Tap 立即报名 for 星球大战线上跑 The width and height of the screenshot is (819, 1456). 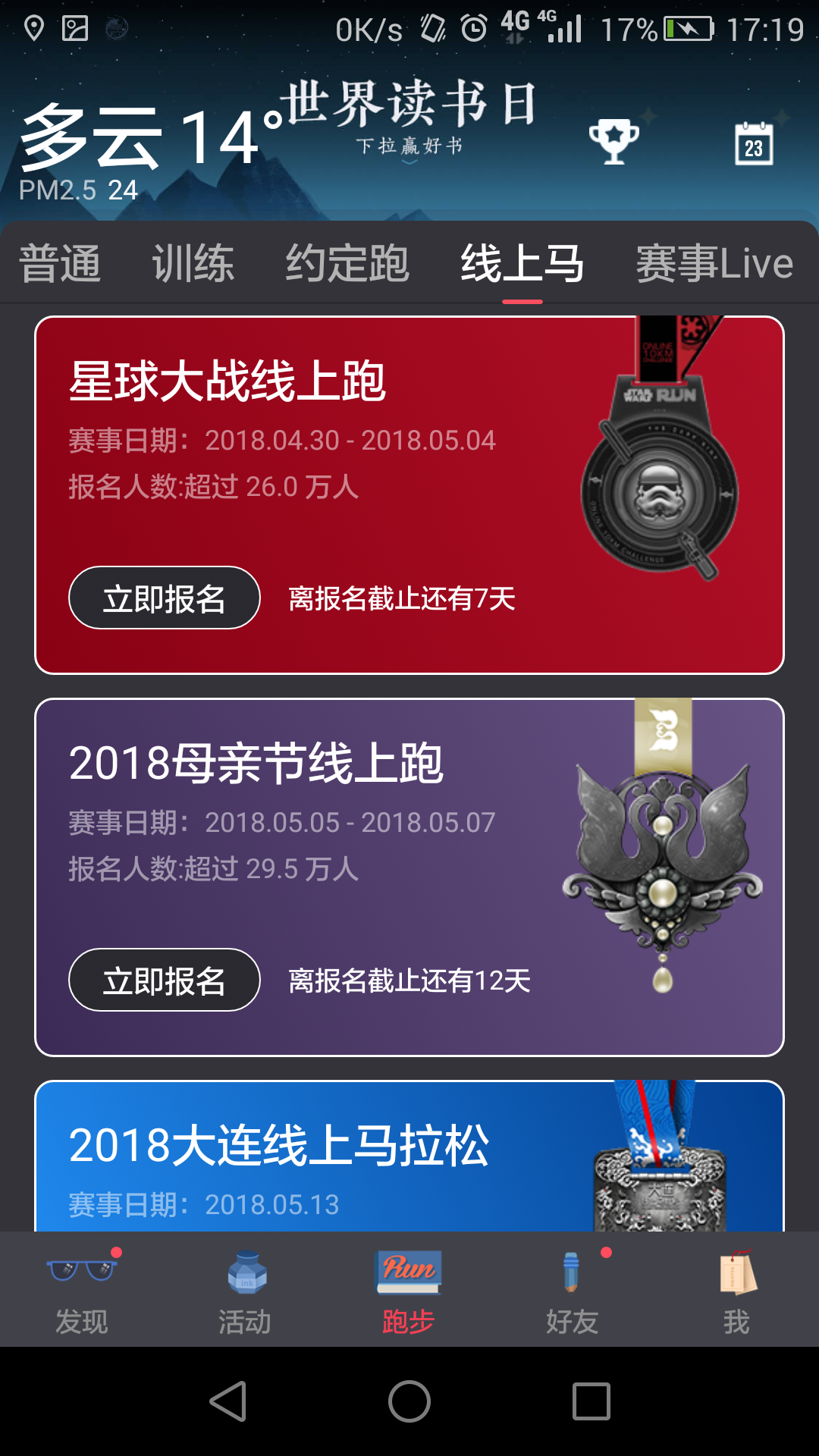tap(165, 598)
